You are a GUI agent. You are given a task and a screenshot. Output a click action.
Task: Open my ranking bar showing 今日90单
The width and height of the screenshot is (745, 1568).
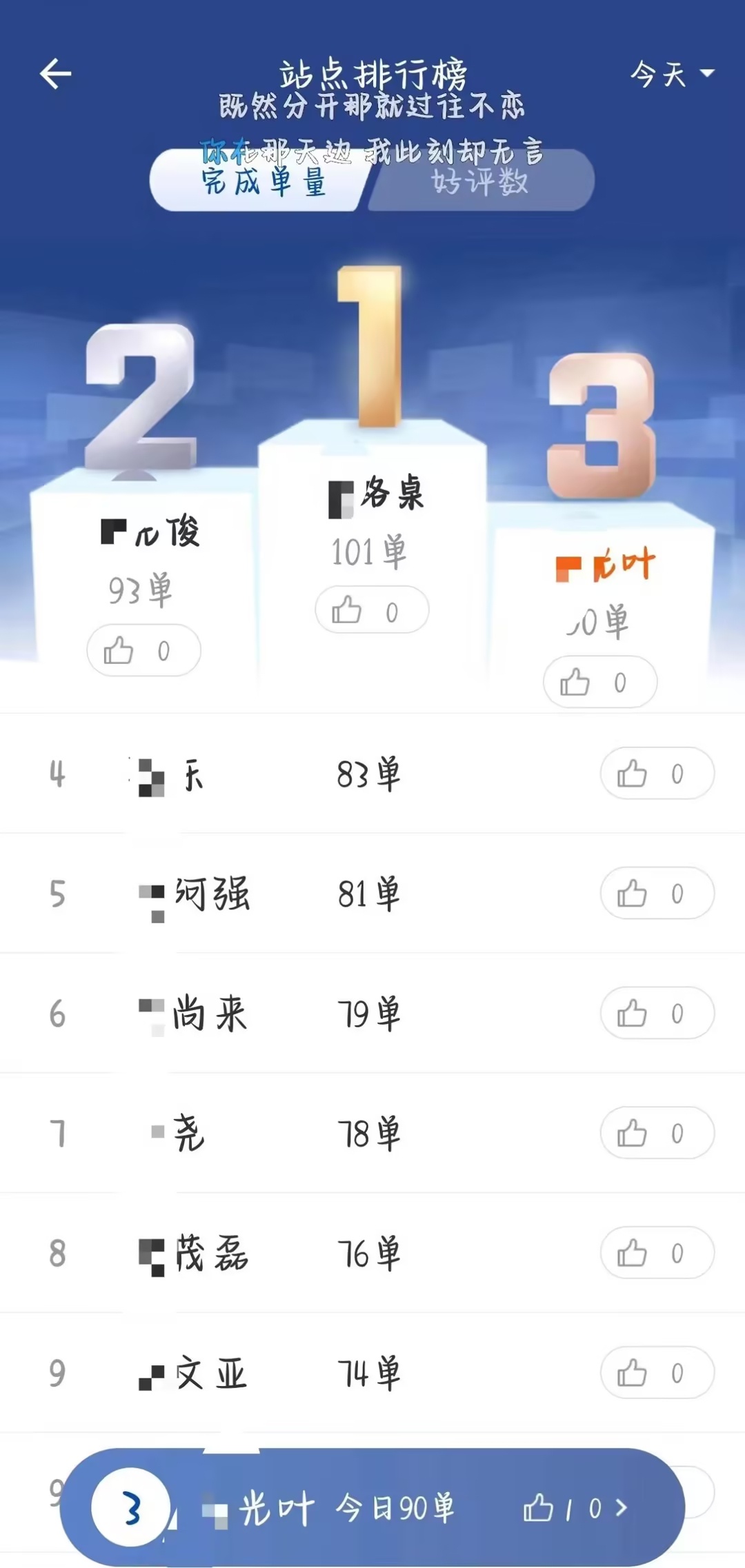point(372,1508)
